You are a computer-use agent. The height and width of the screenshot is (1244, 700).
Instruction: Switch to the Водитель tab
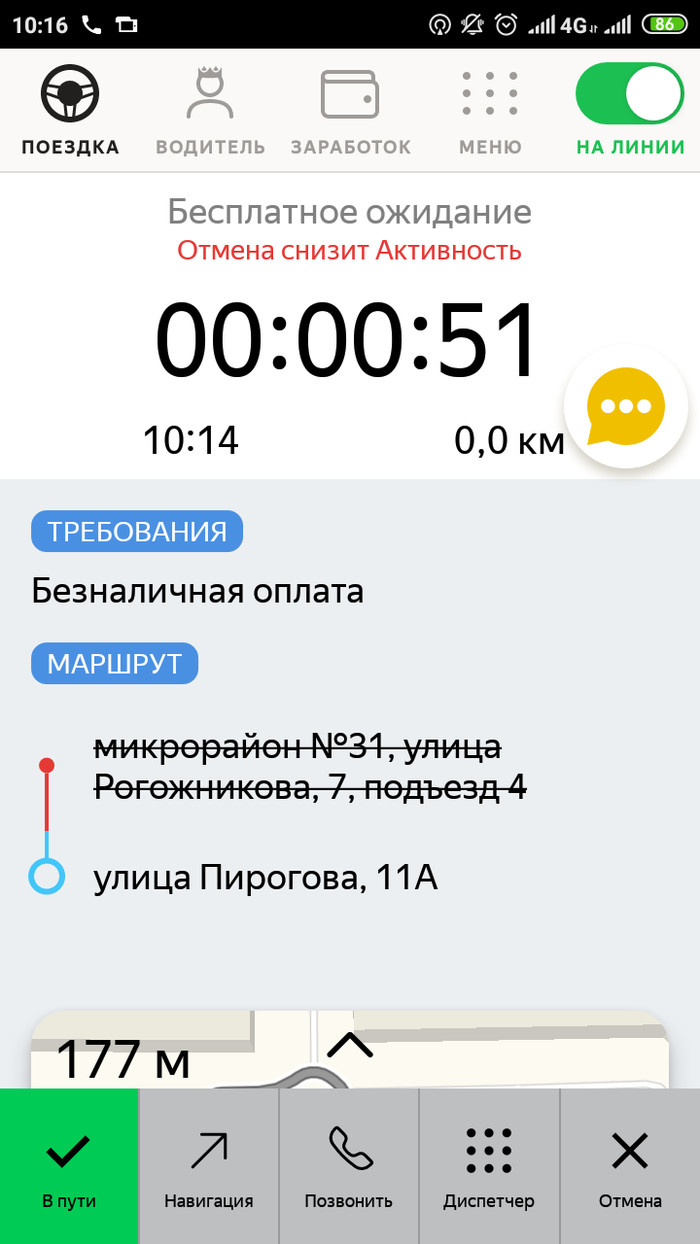click(210, 111)
